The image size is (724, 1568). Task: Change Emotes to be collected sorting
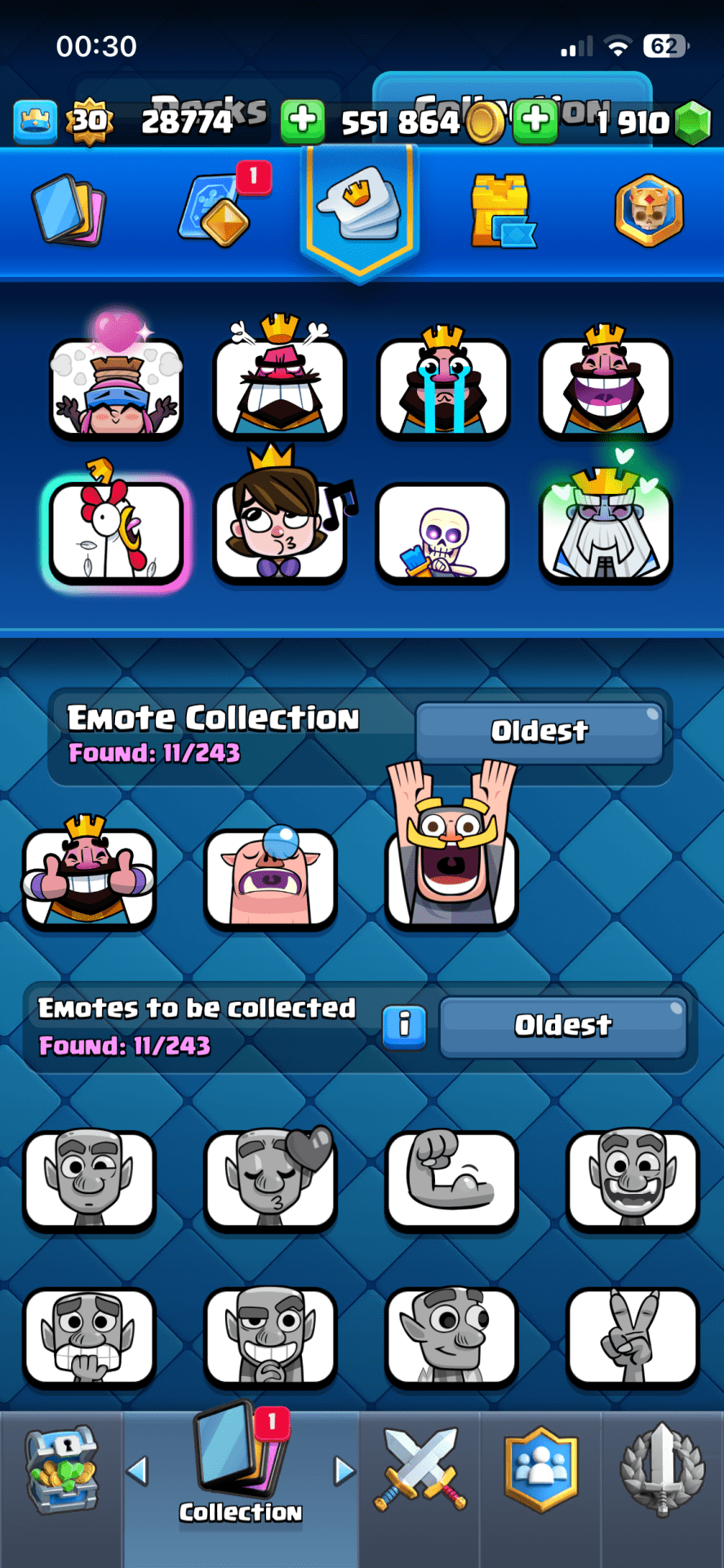[x=562, y=1026]
